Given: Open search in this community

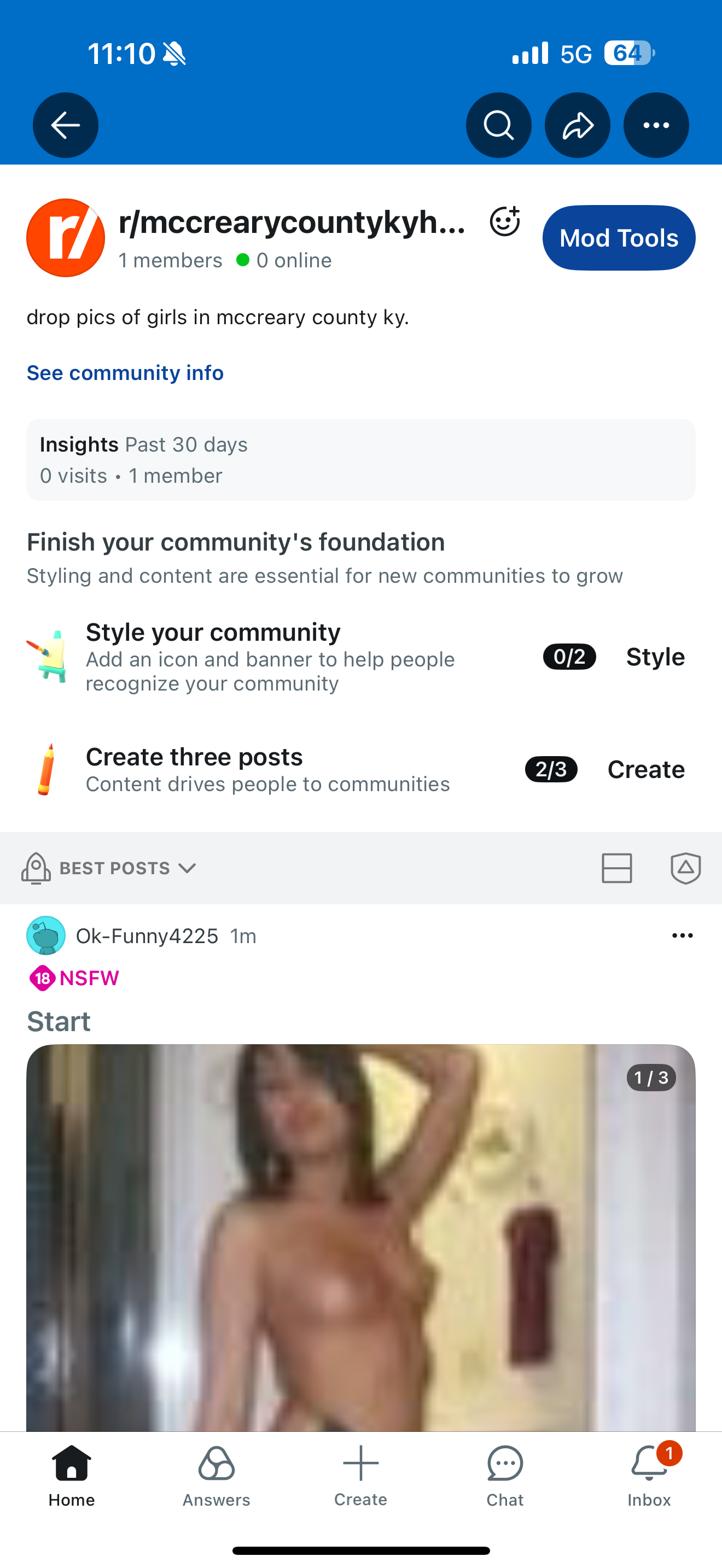Looking at the screenshot, I should click(499, 125).
